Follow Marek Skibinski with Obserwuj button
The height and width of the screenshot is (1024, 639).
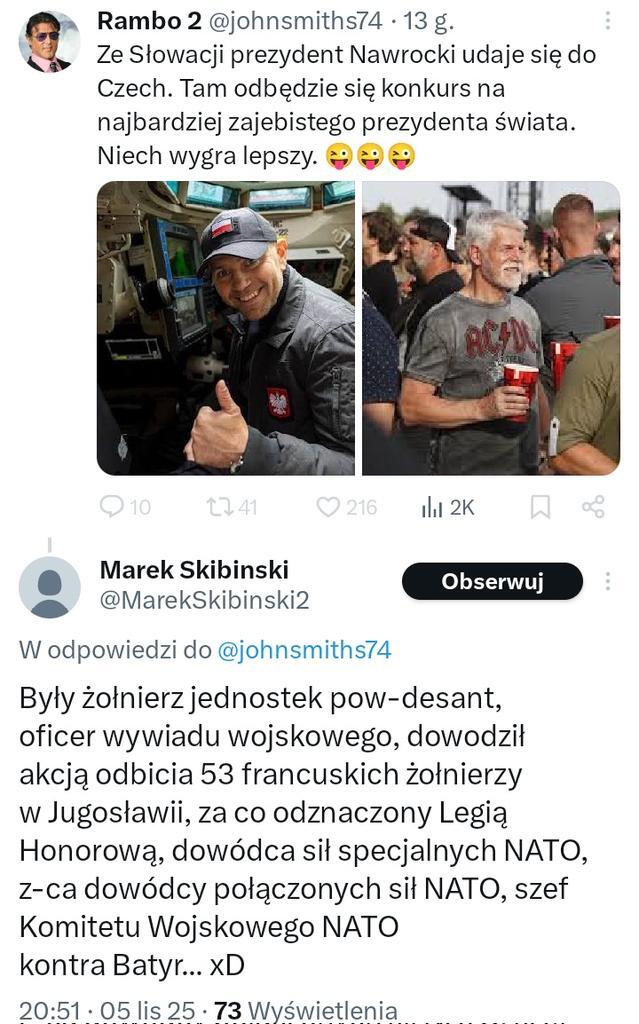point(492,582)
